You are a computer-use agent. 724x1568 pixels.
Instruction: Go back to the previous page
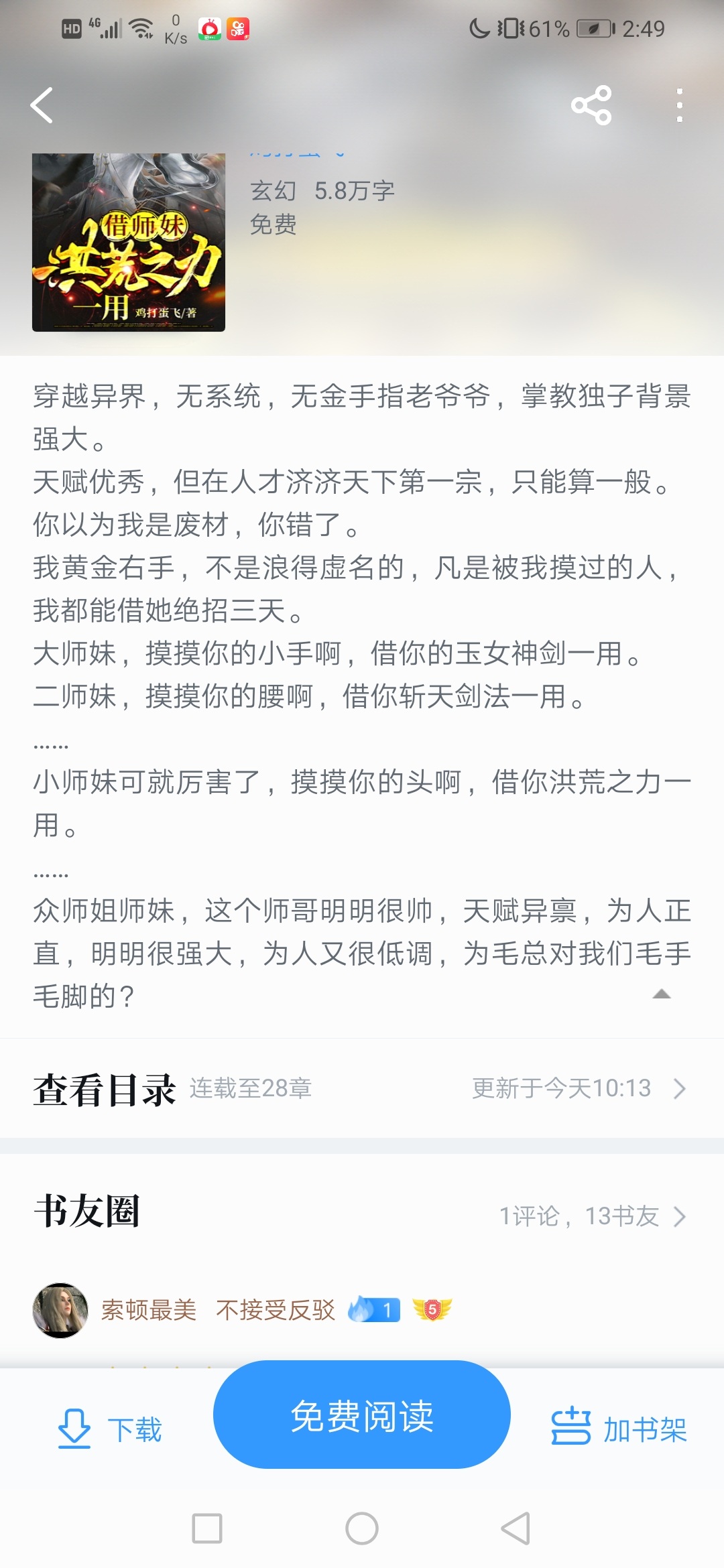click(x=42, y=105)
